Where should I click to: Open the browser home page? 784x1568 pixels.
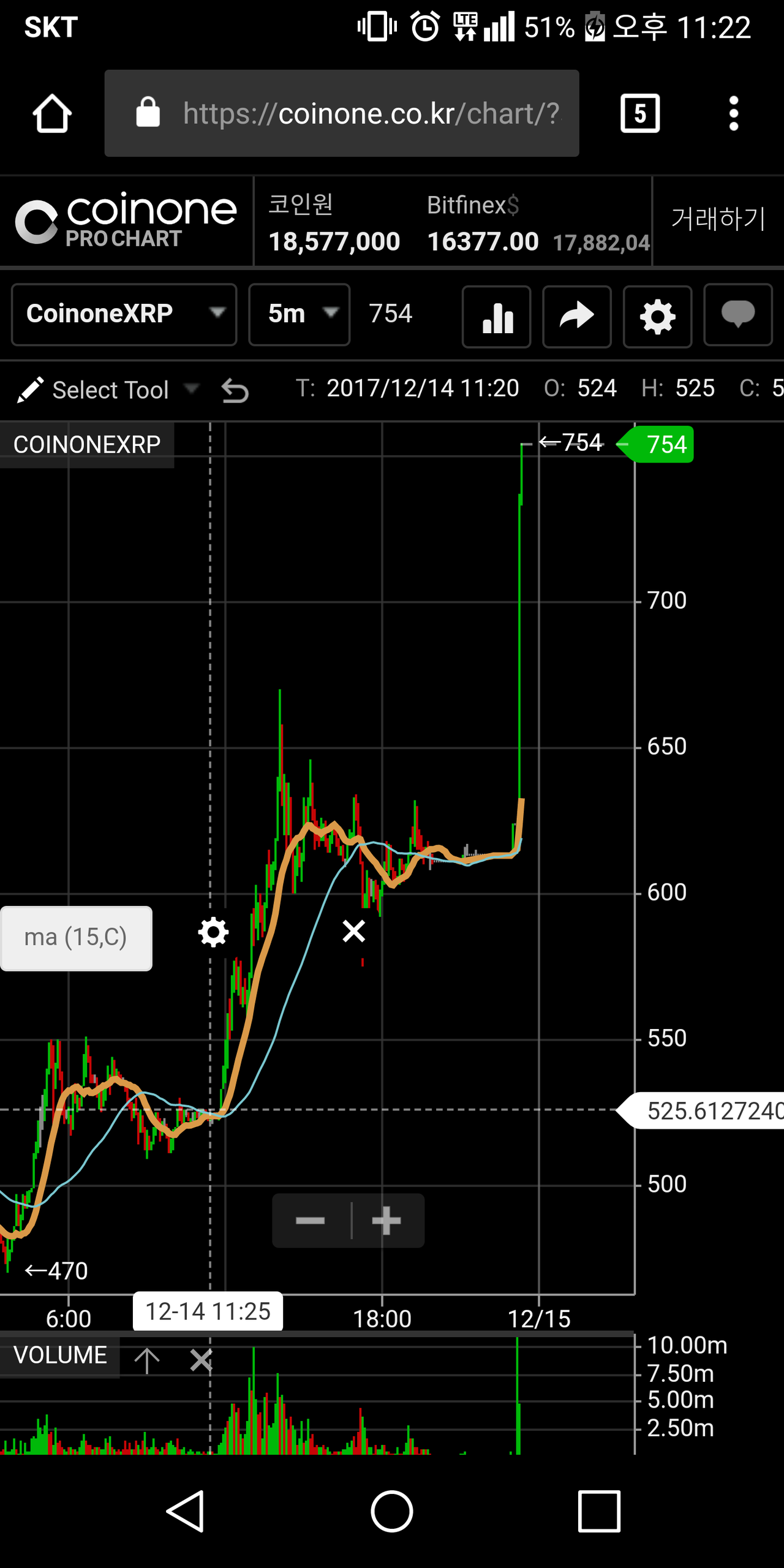point(52,113)
